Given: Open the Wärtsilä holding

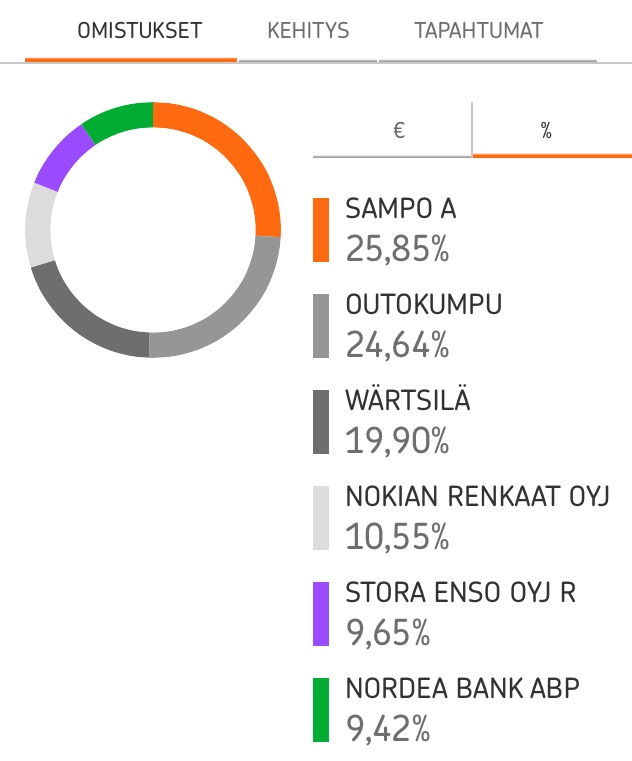Looking at the screenshot, I should pos(407,421).
